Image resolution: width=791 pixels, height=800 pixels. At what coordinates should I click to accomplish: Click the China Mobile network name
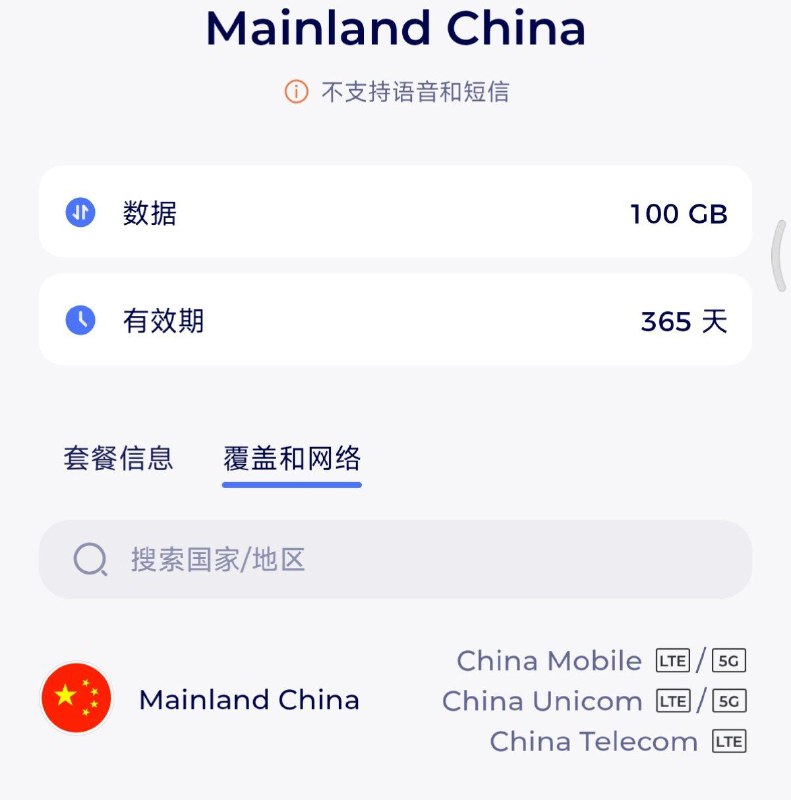tap(549, 661)
